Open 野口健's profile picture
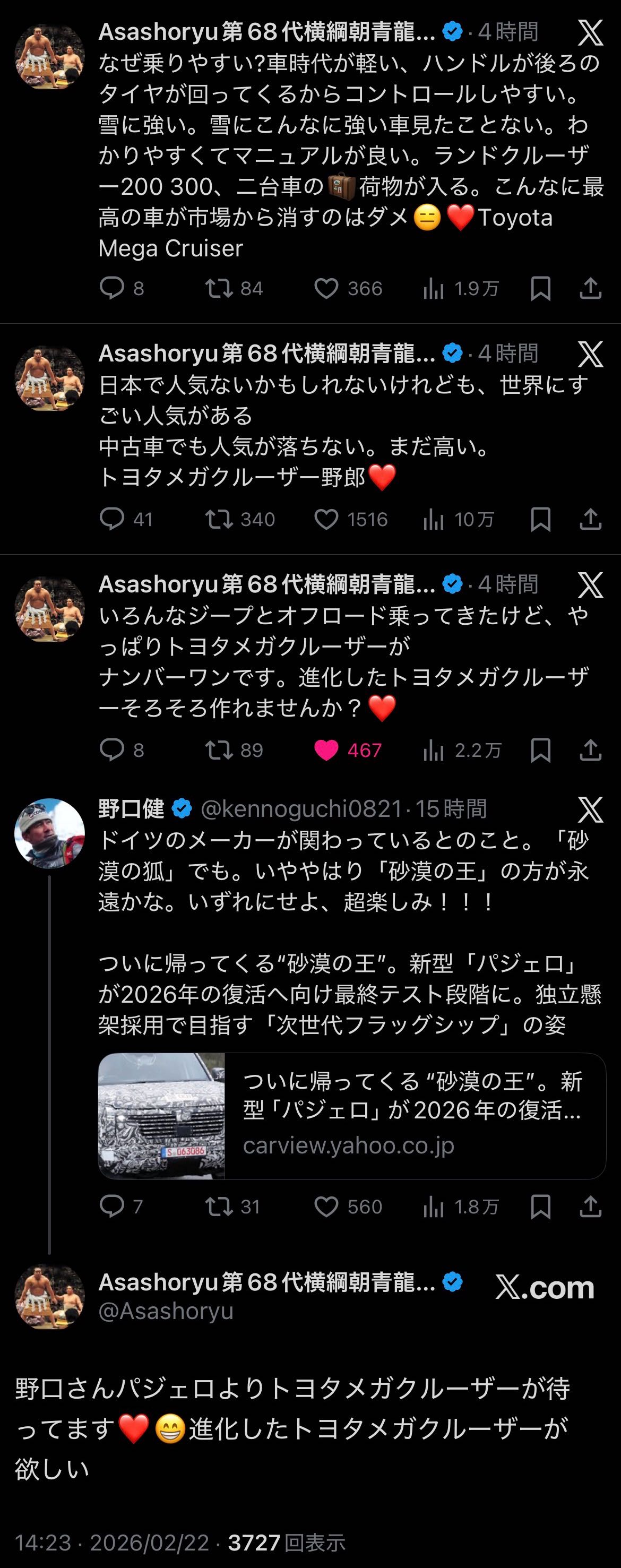Viewport: 621px width, 1568px height. click(x=49, y=833)
